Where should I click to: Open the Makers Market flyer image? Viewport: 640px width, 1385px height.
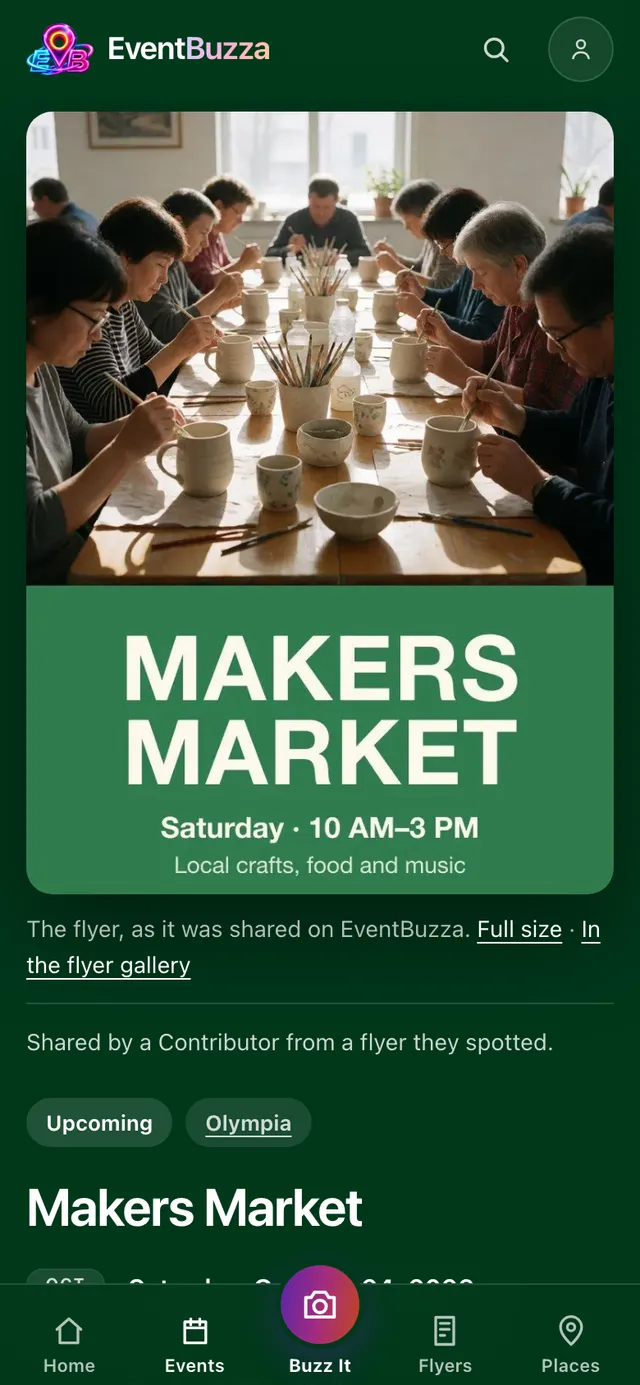click(320, 502)
